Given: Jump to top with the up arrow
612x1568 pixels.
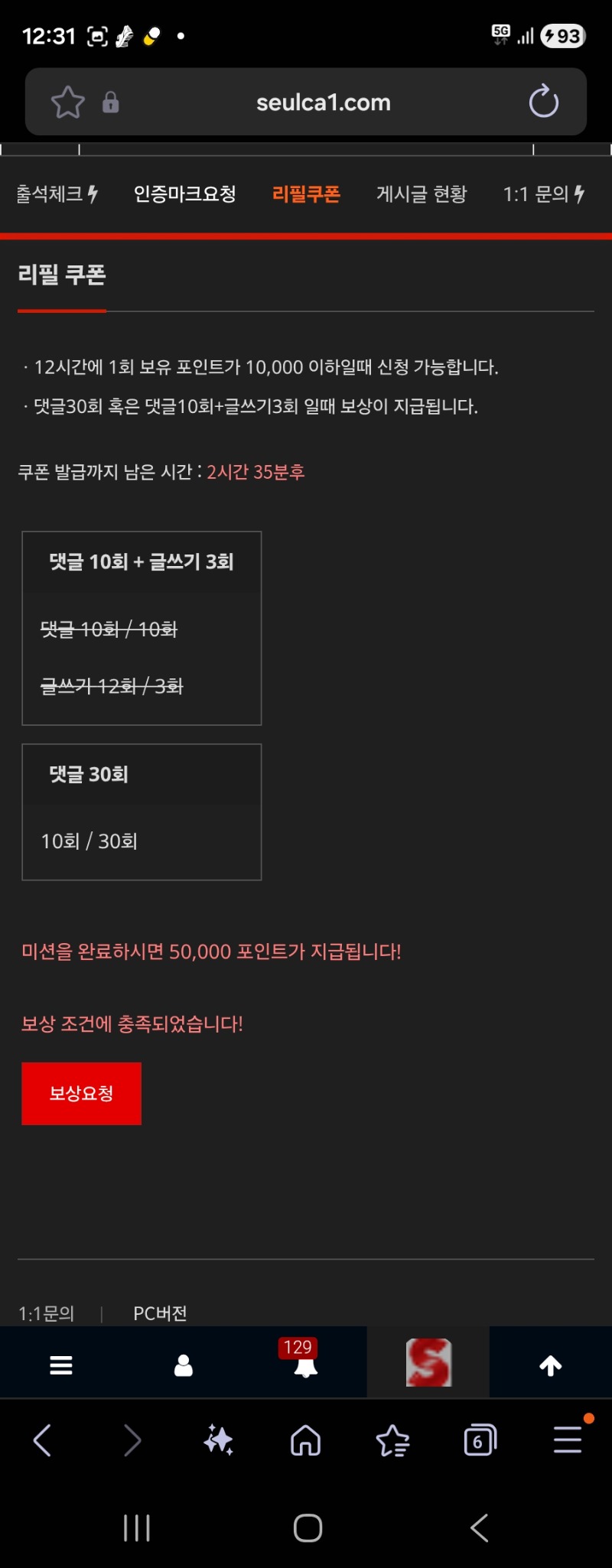Looking at the screenshot, I should click(551, 1365).
